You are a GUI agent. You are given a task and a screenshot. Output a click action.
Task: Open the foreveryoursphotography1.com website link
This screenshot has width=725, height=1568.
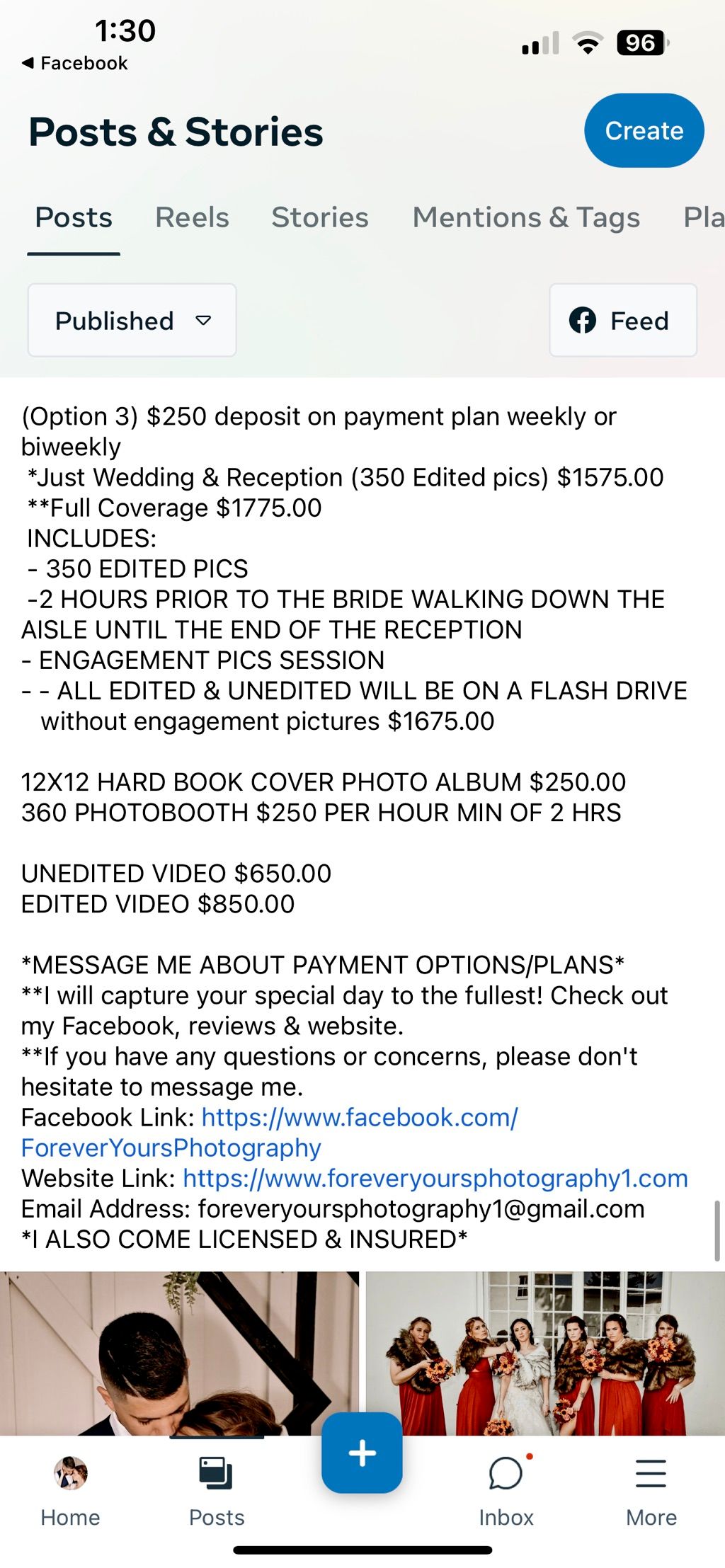click(435, 1178)
